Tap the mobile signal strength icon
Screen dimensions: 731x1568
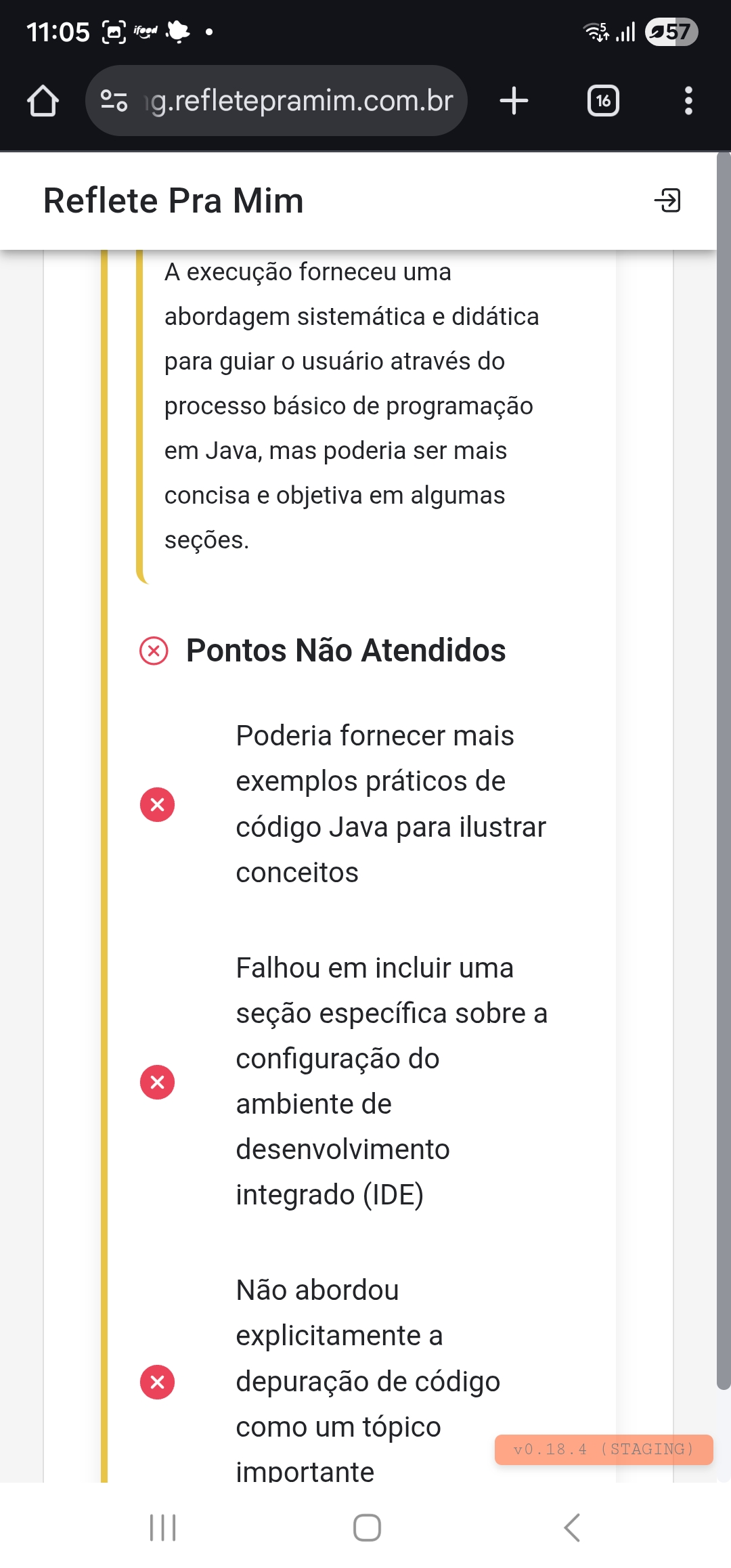pyautogui.click(x=626, y=30)
